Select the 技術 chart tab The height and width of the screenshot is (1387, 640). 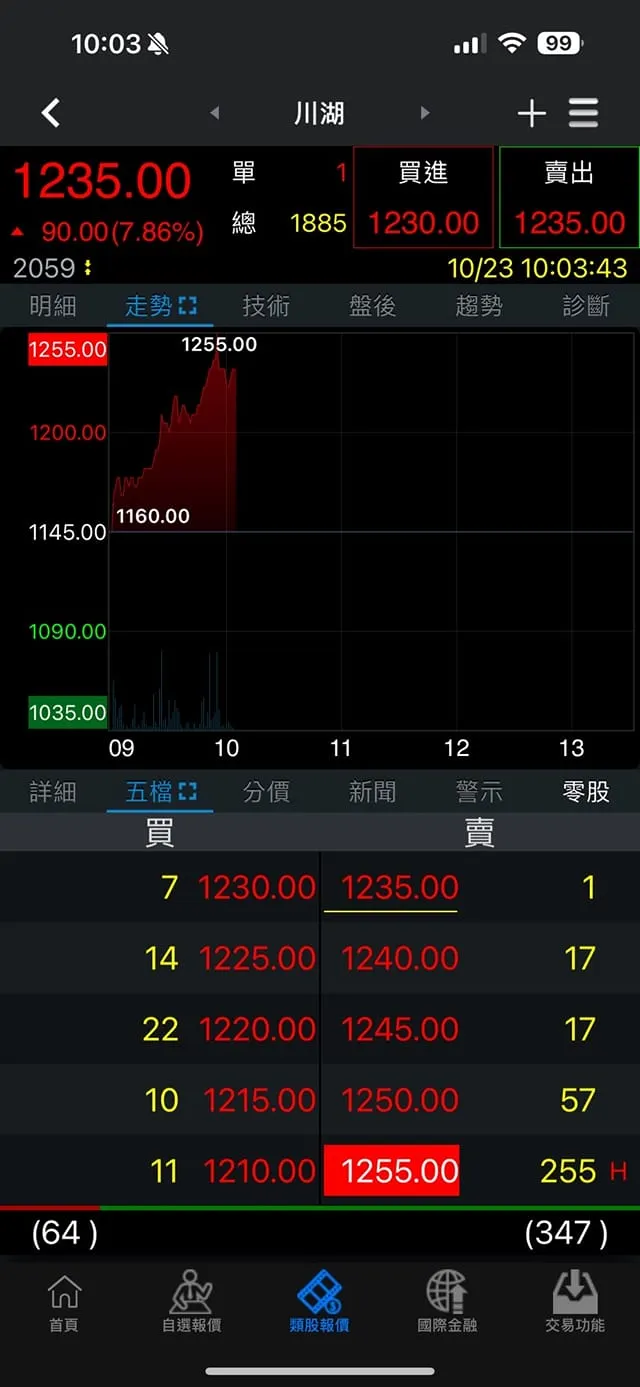click(x=266, y=306)
